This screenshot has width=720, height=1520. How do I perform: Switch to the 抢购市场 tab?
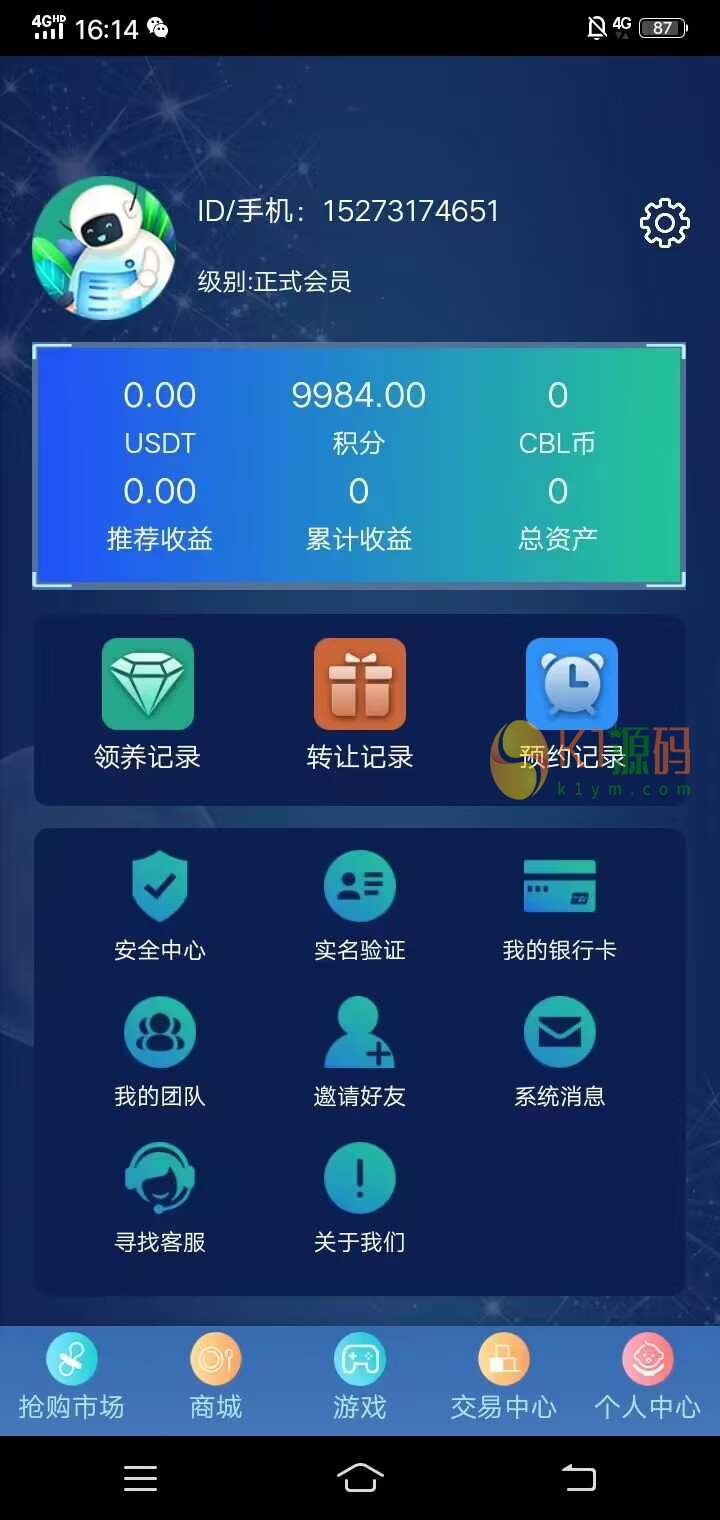[72, 1379]
